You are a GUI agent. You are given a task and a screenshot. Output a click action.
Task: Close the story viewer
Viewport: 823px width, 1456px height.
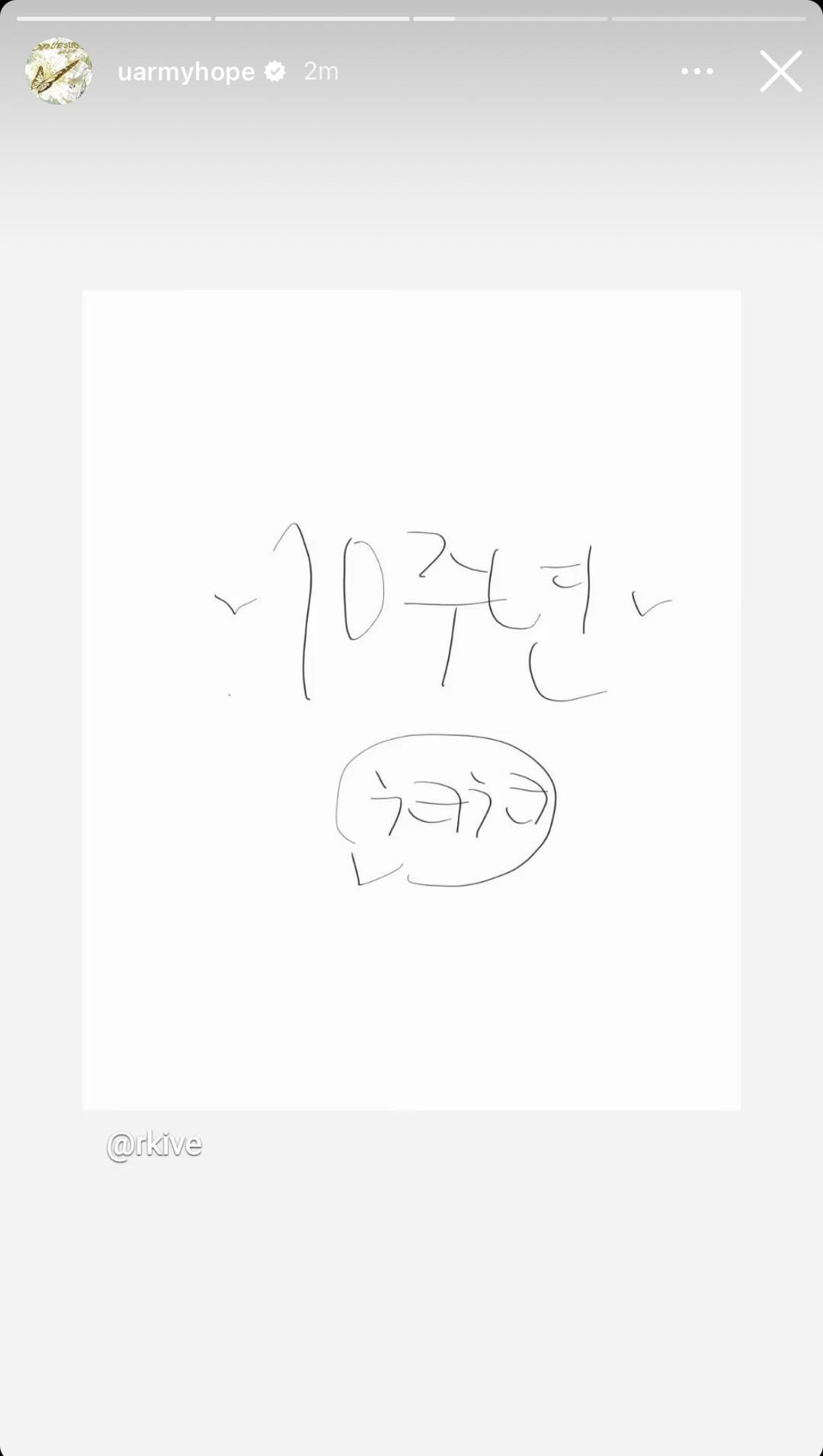780,72
